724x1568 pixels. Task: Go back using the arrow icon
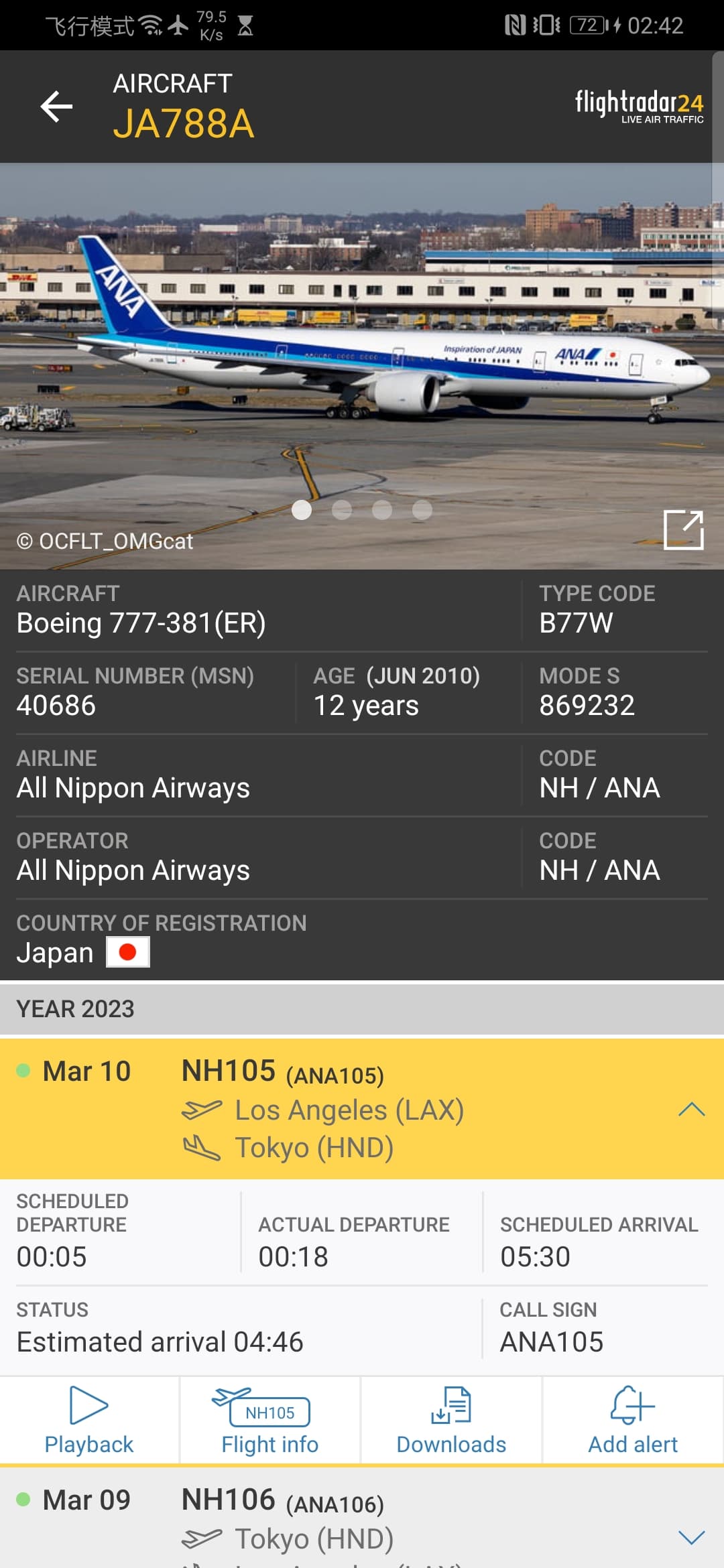pos(56,107)
